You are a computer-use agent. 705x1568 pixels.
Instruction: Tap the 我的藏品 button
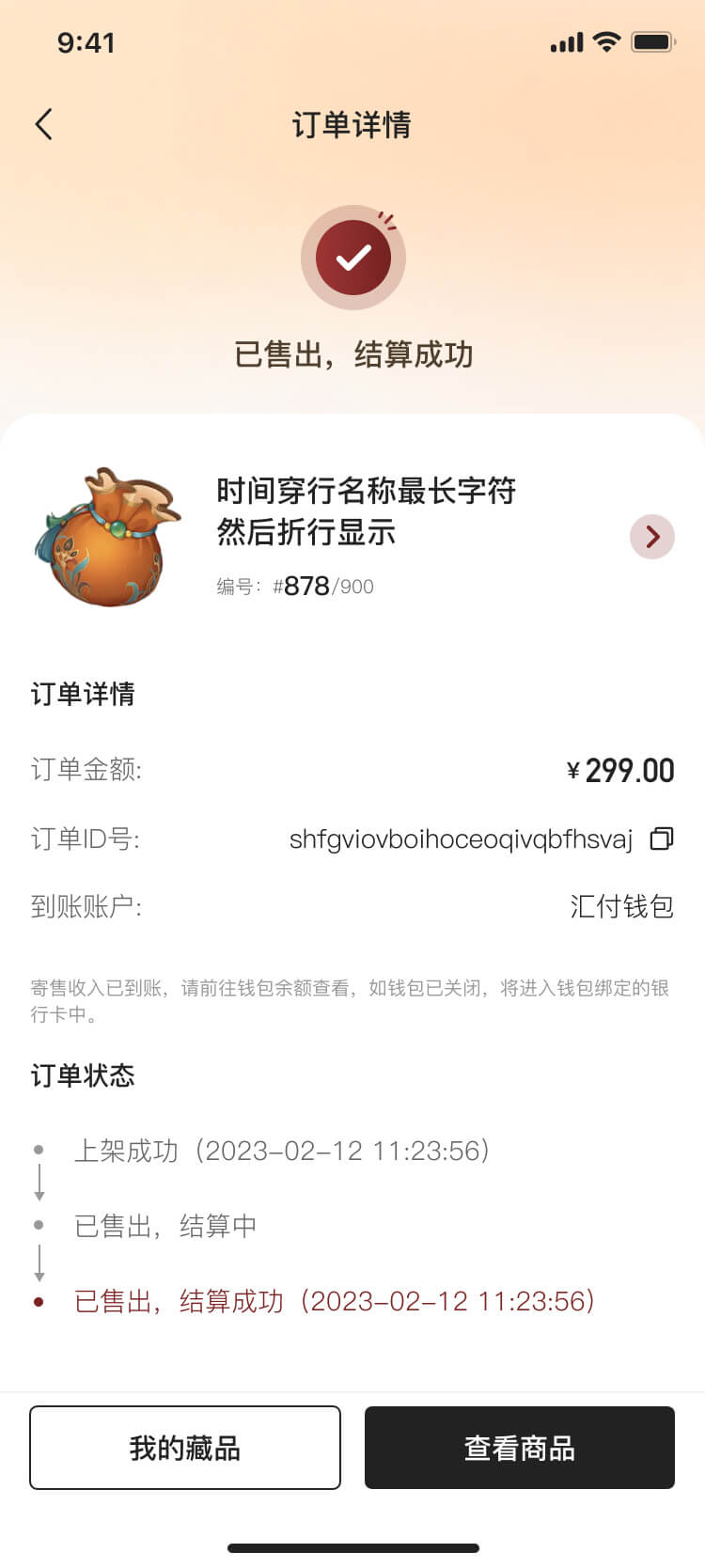(x=184, y=1448)
